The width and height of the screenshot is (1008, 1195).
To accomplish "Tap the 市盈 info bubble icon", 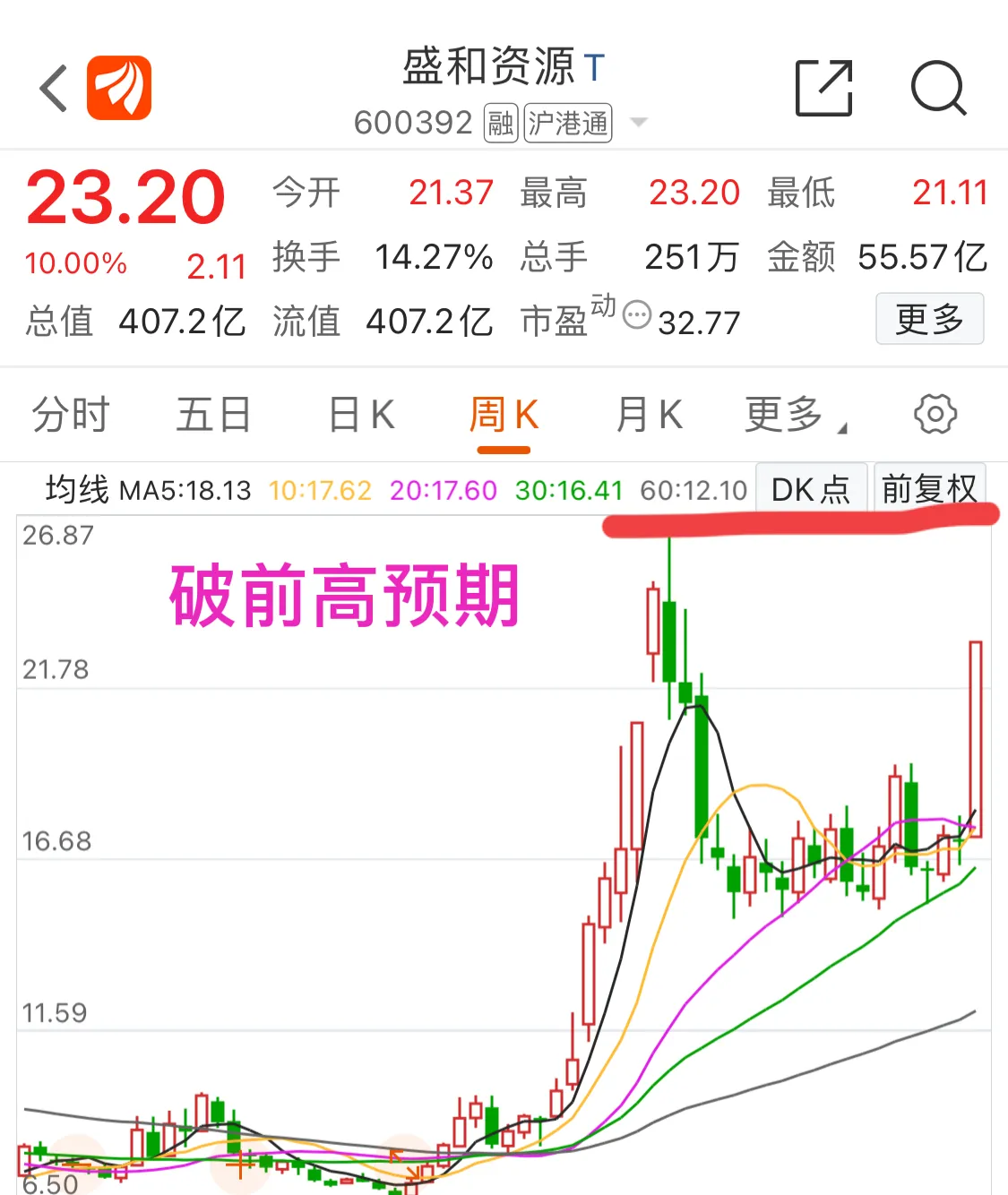I will (x=636, y=315).
